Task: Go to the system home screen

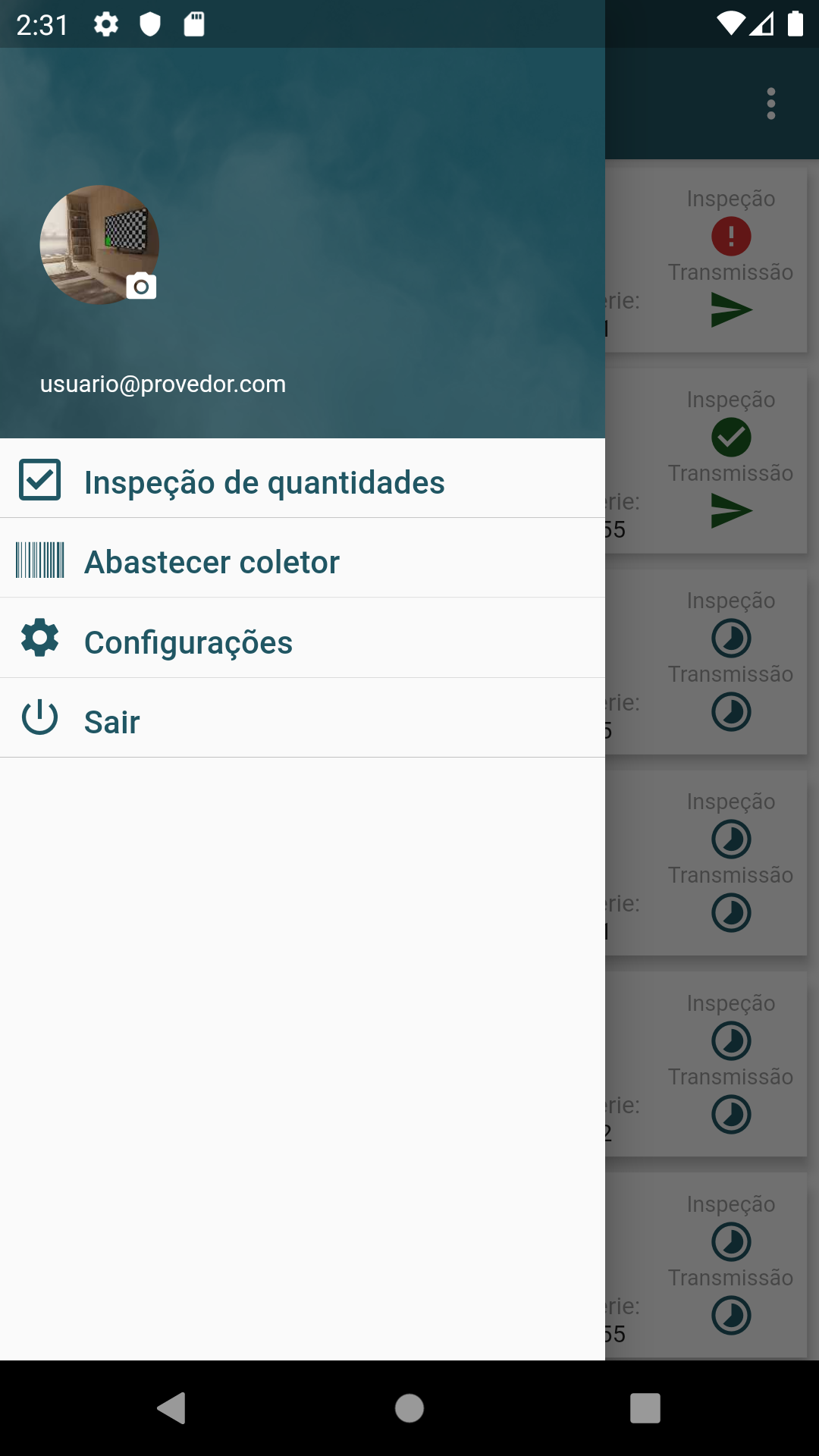Action: point(409,1408)
